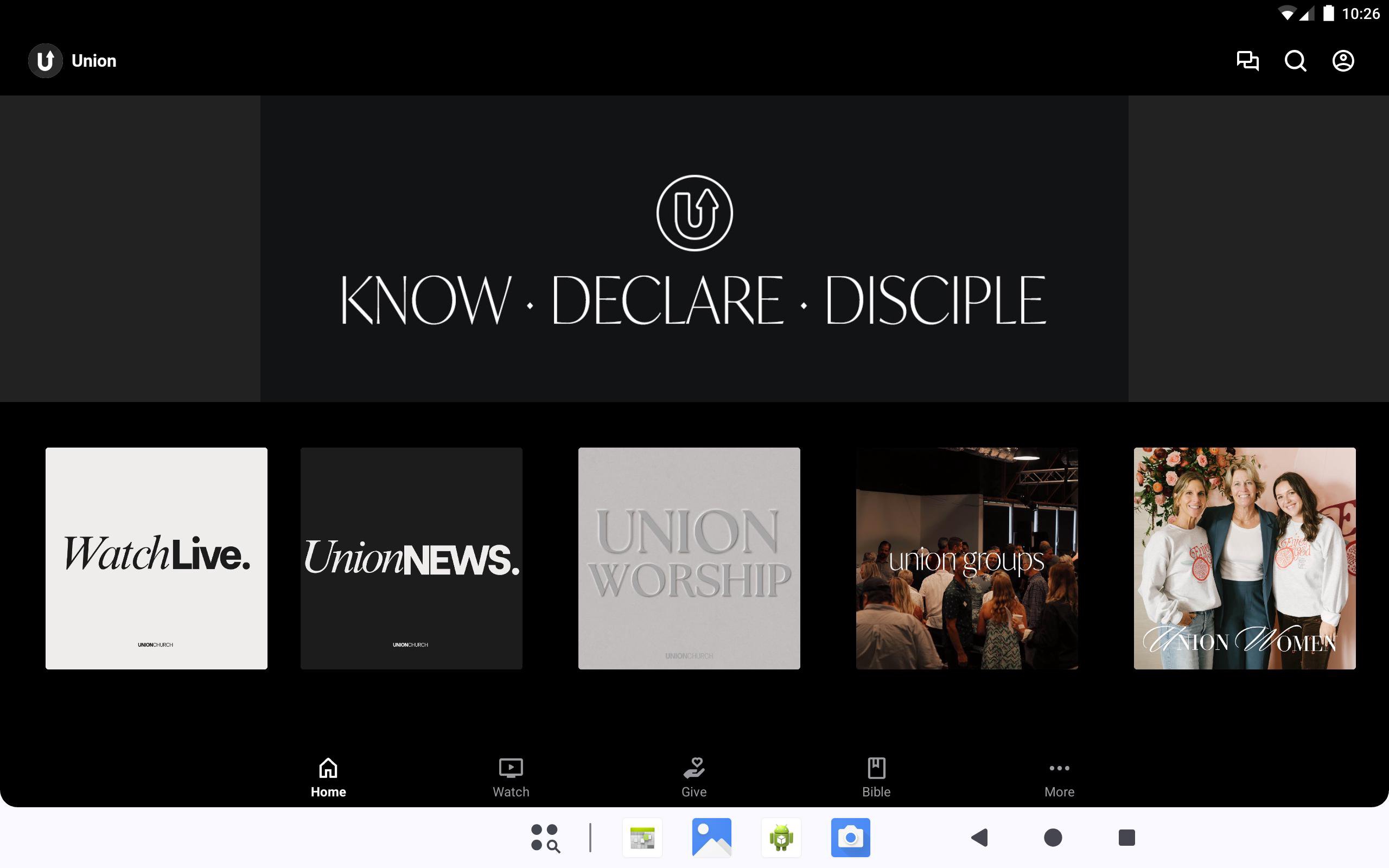Open the Union News tile
The image size is (1389, 868).
pyautogui.click(x=411, y=558)
